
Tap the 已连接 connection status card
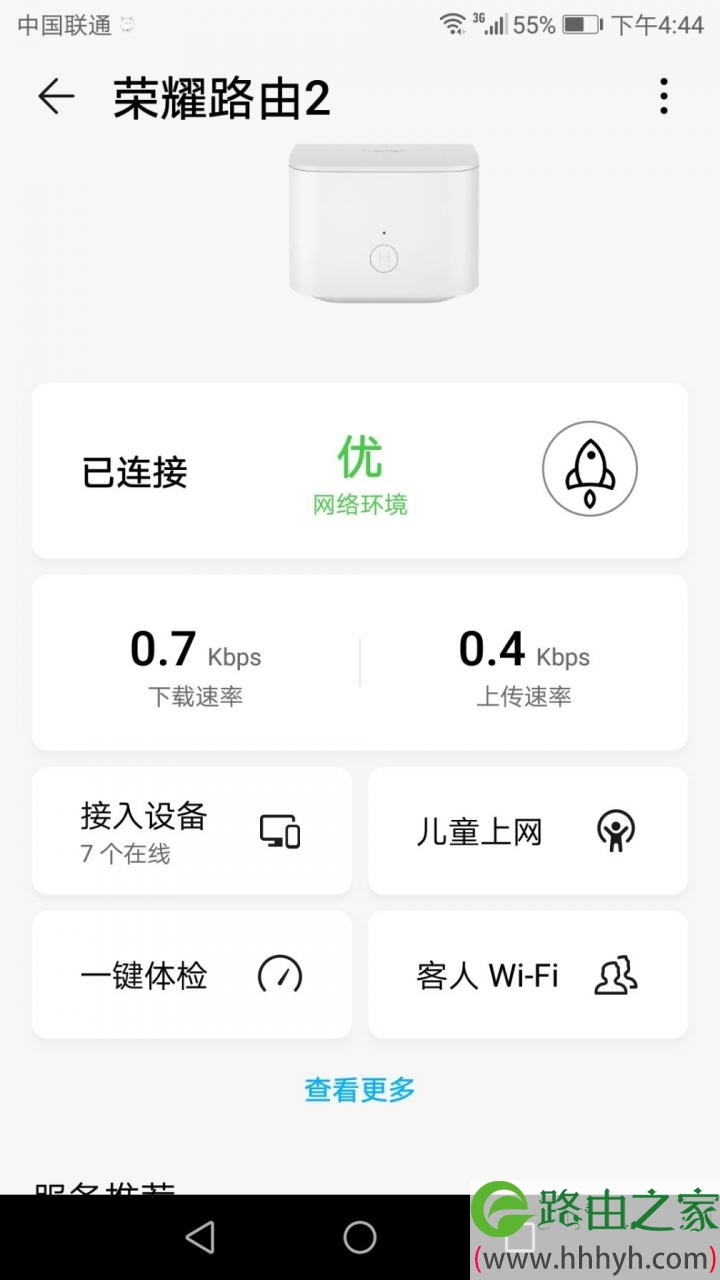[x=135, y=472]
